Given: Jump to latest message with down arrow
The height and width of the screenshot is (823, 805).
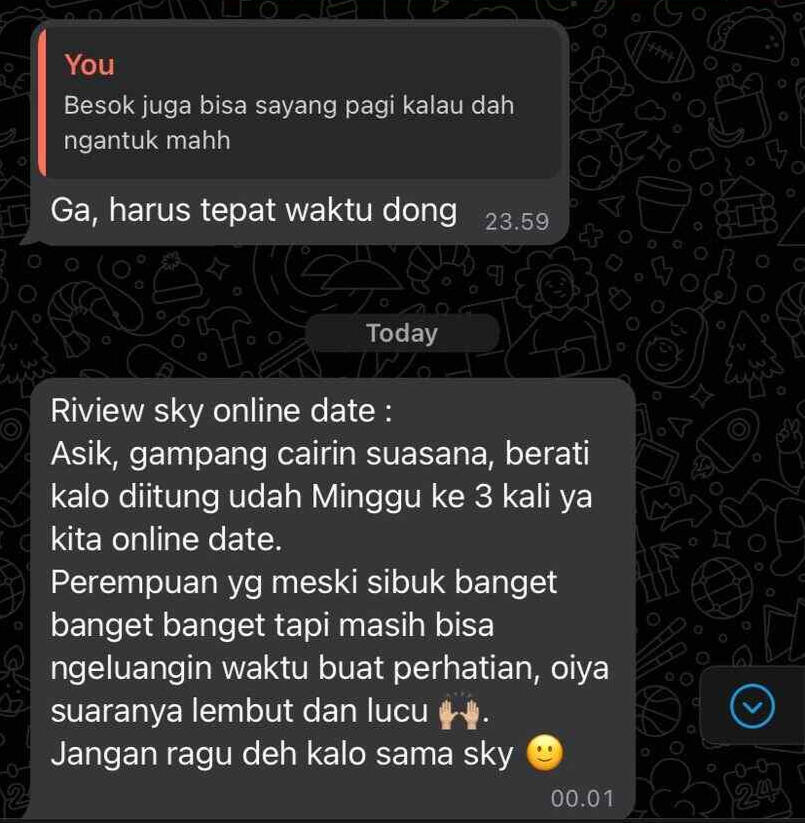Looking at the screenshot, I should click(752, 708).
